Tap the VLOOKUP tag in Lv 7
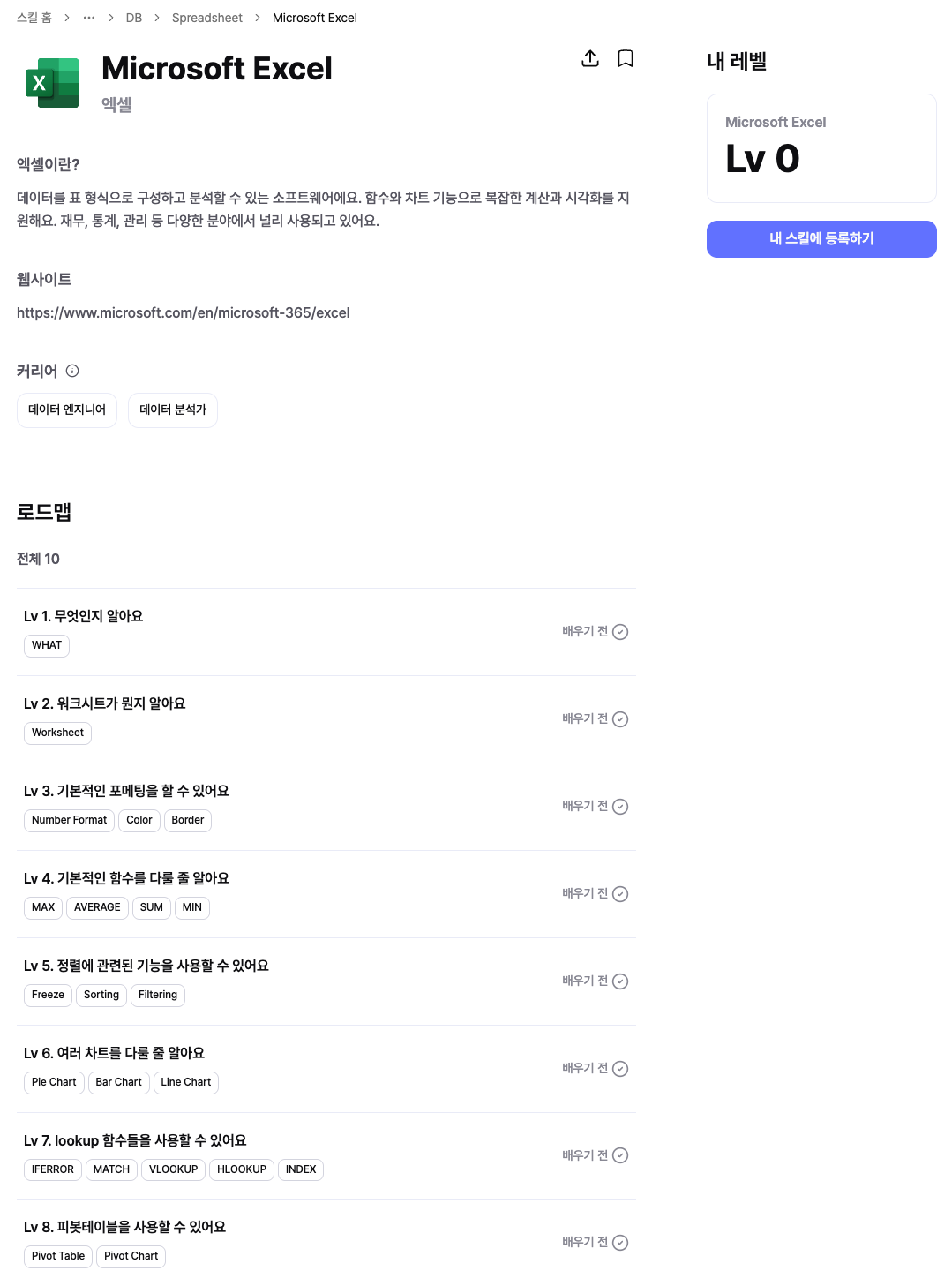 pyautogui.click(x=173, y=1169)
